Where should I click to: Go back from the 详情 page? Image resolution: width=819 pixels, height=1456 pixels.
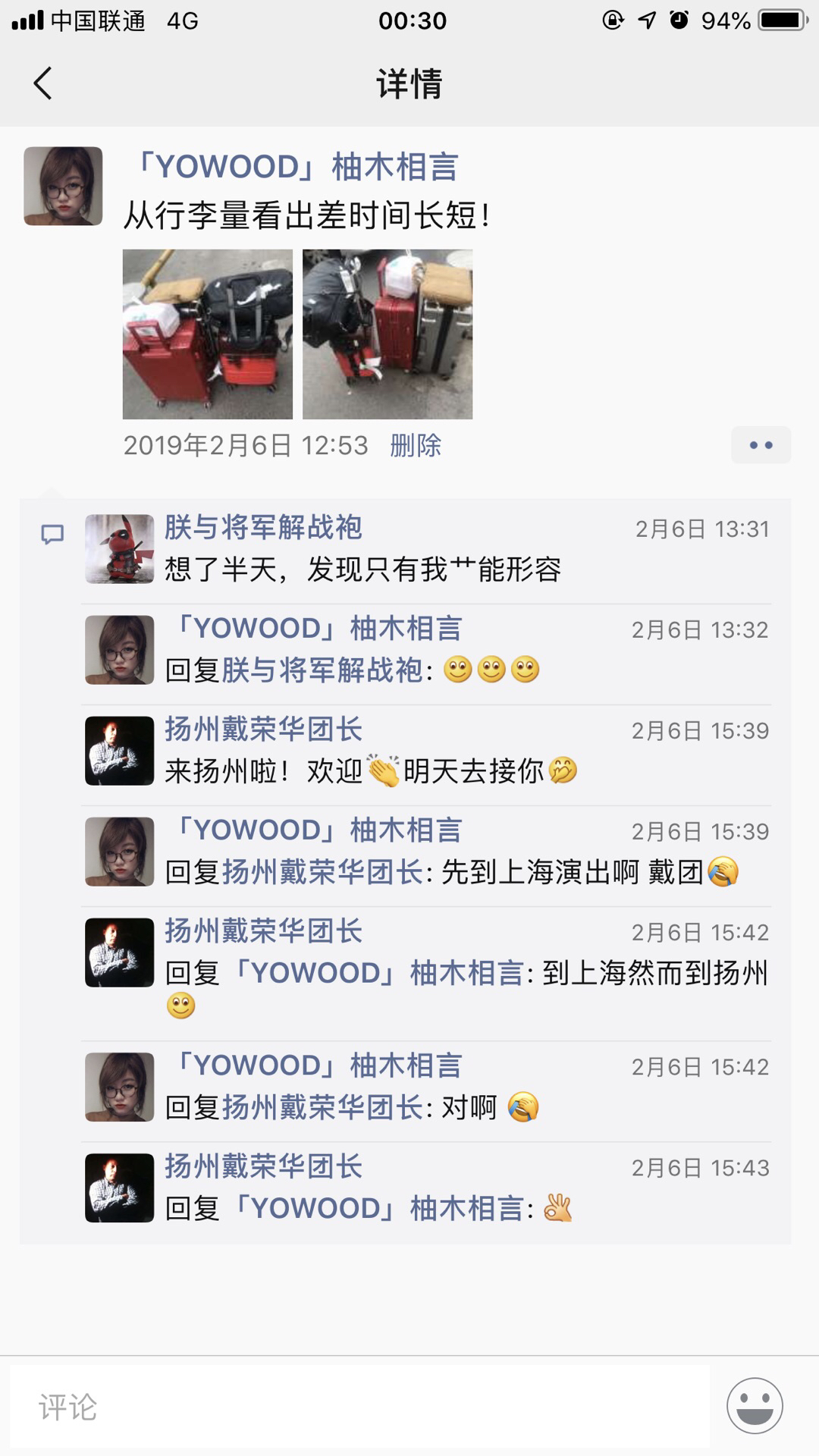coord(43,83)
